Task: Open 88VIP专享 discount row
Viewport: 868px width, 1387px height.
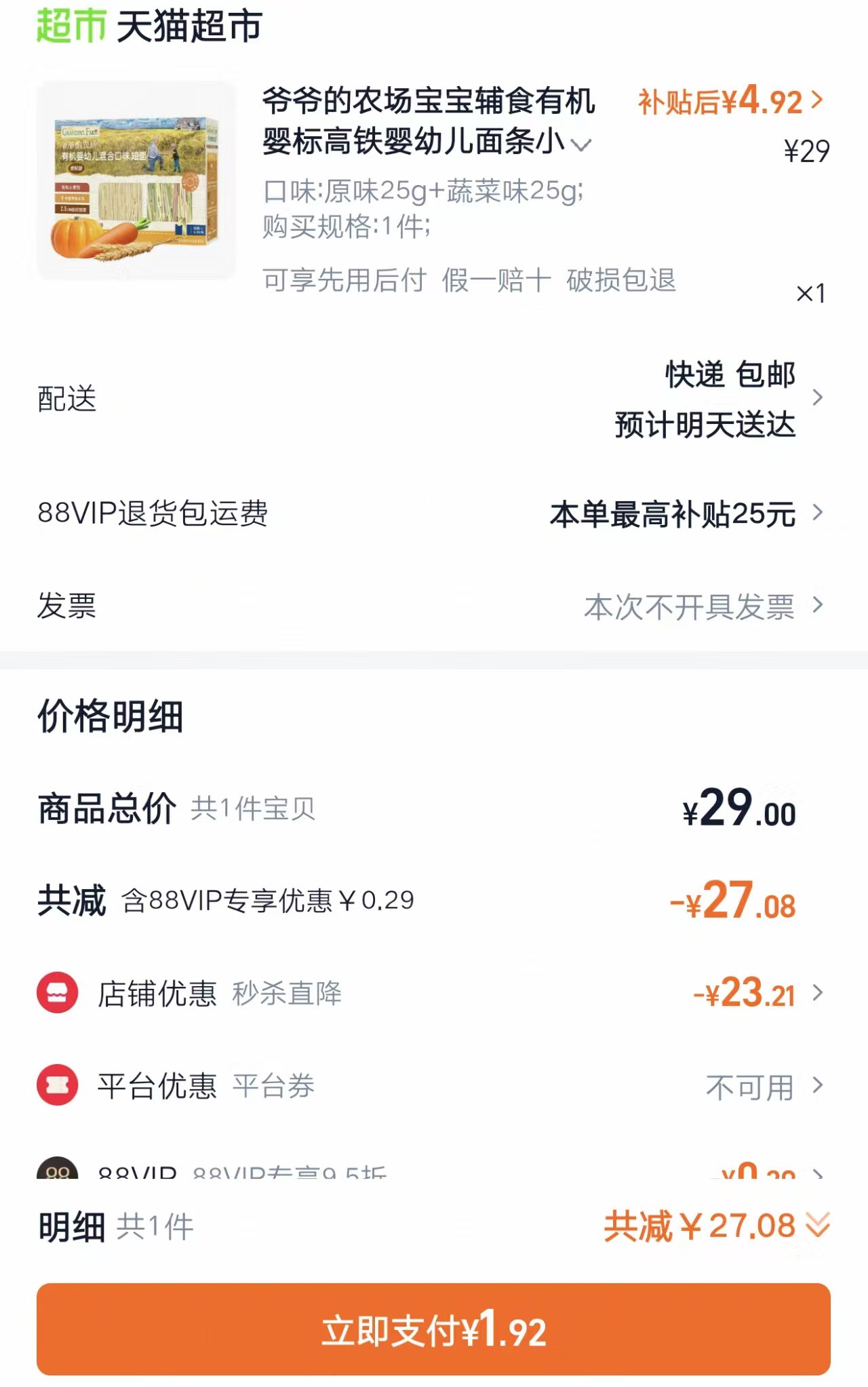Action: (x=434, y=1171)
